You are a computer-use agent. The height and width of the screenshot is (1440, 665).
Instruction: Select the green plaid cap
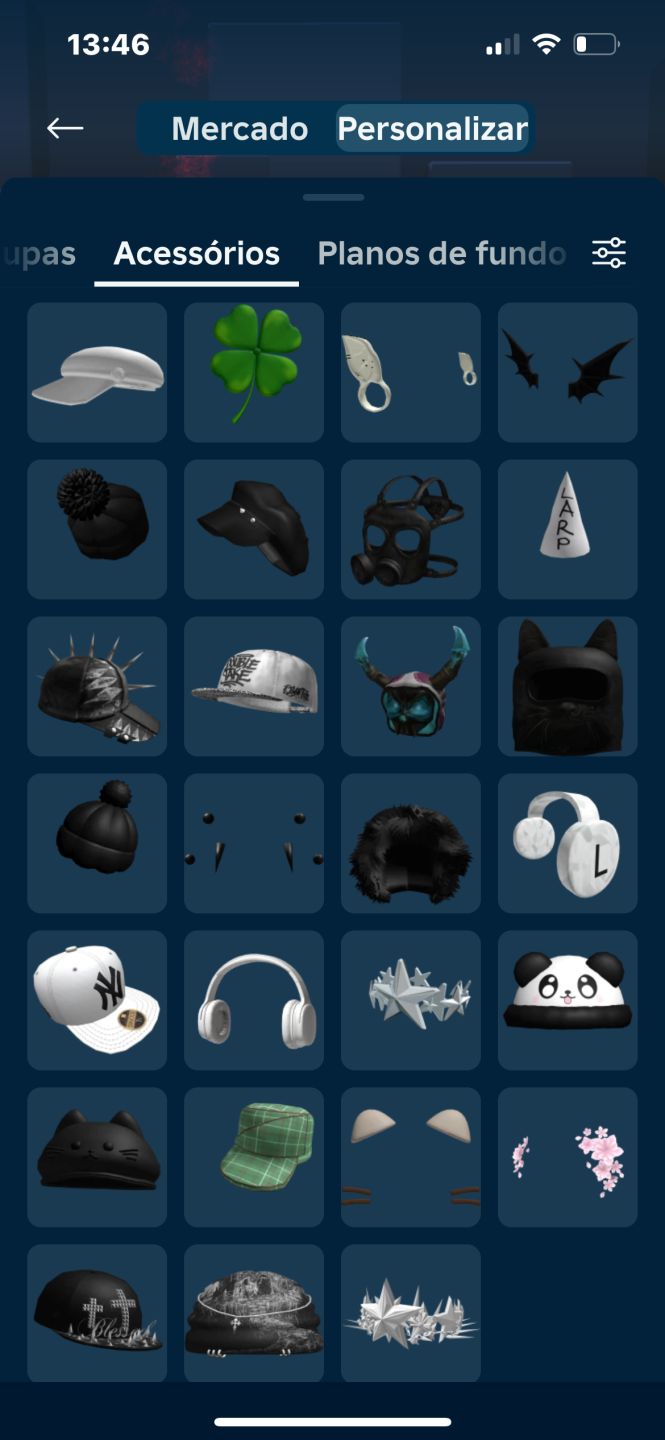254,1157
